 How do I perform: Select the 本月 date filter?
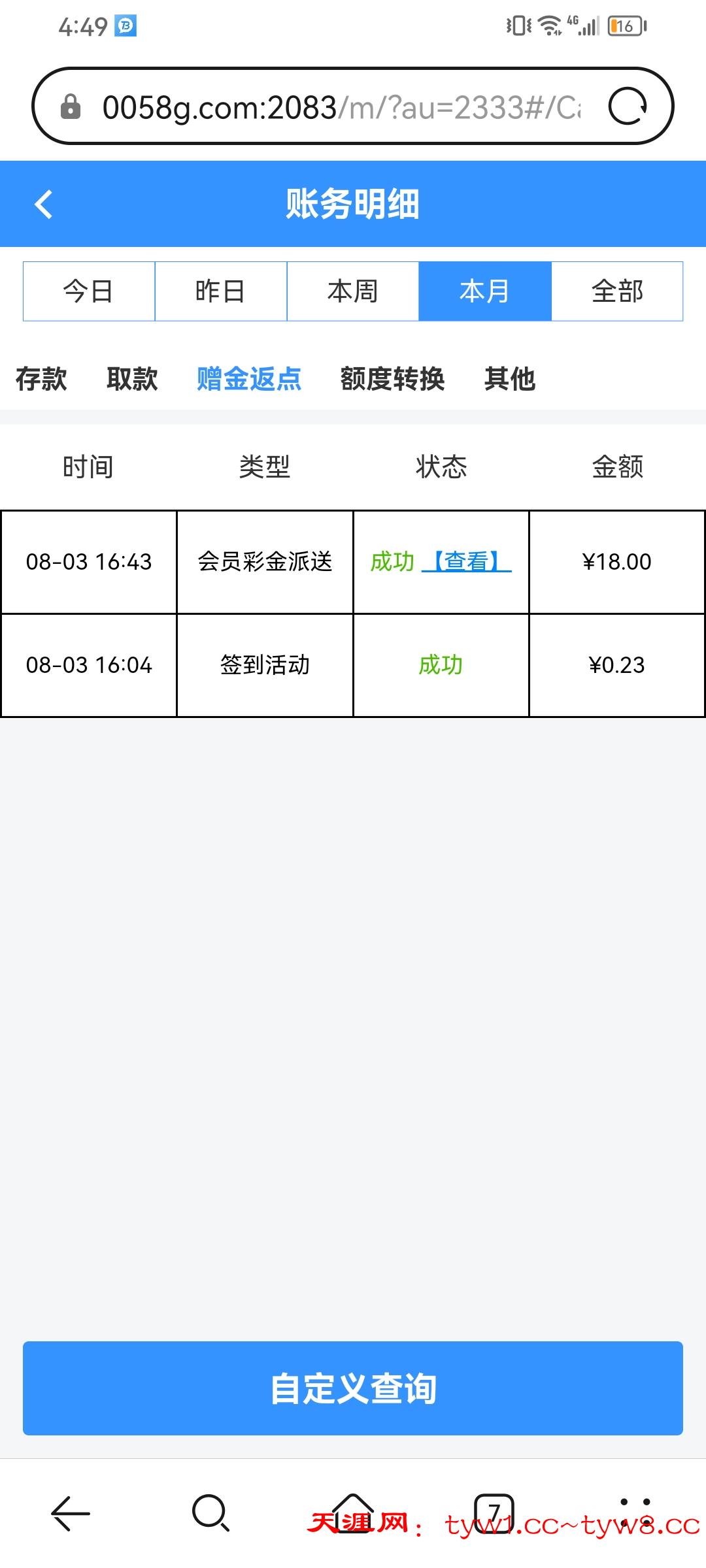(x=485, y=291)
